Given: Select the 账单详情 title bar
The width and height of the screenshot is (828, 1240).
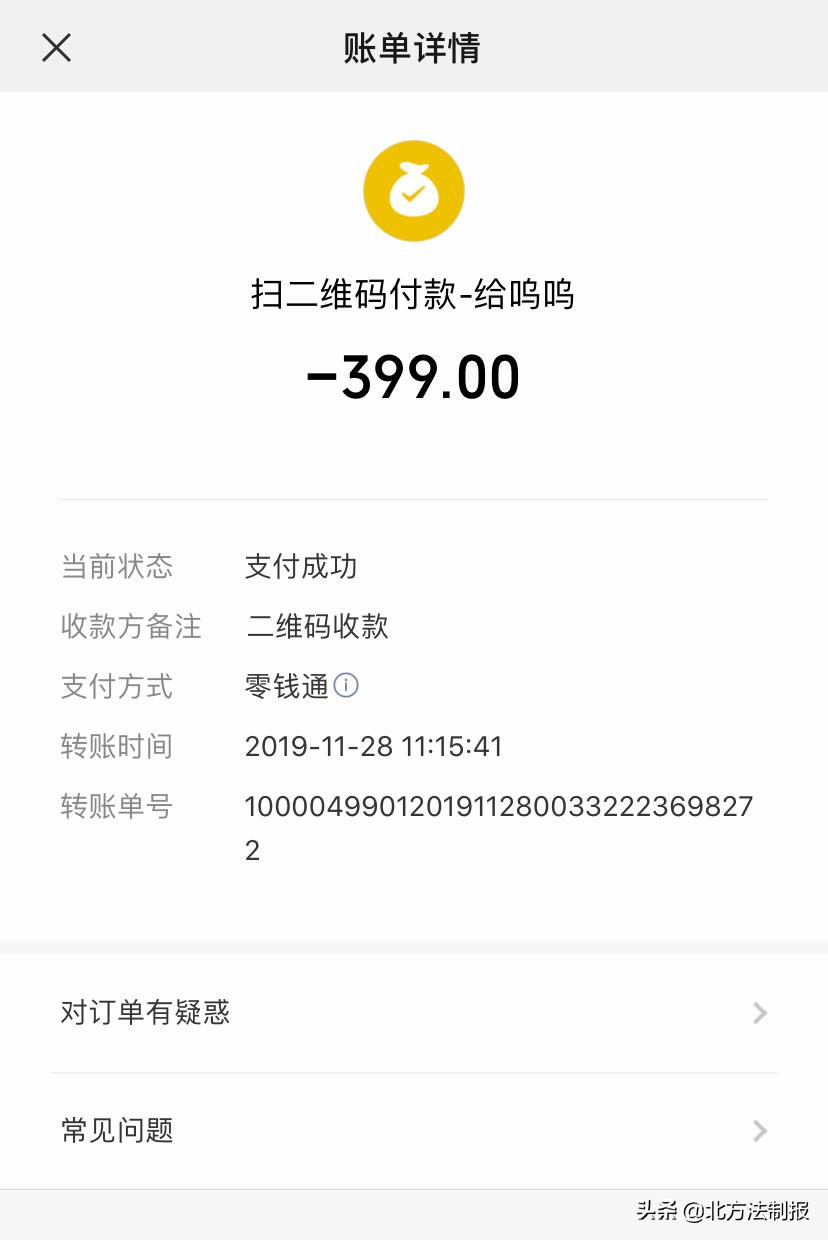Looking at the screenshot, I should 414,47.
